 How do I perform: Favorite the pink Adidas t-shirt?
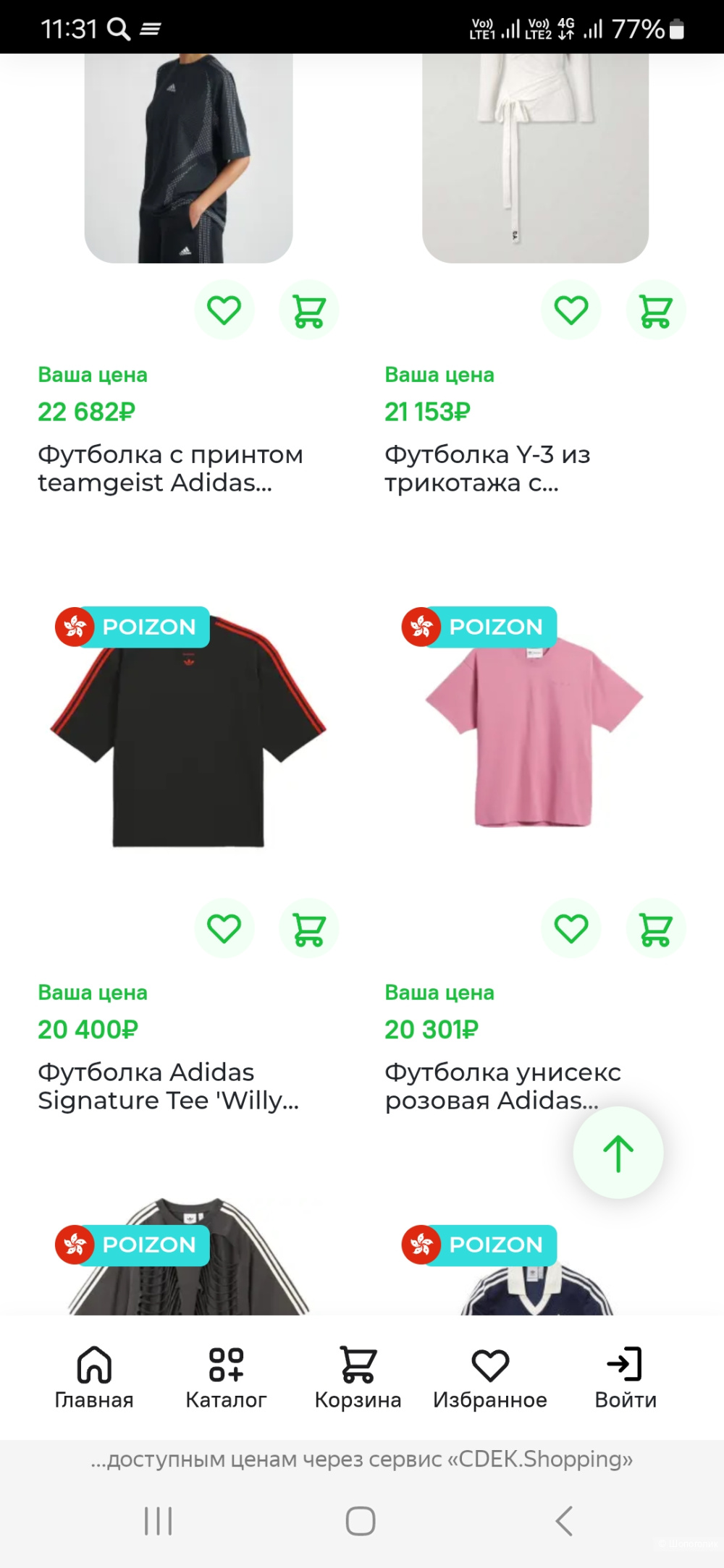pos(571,928)
